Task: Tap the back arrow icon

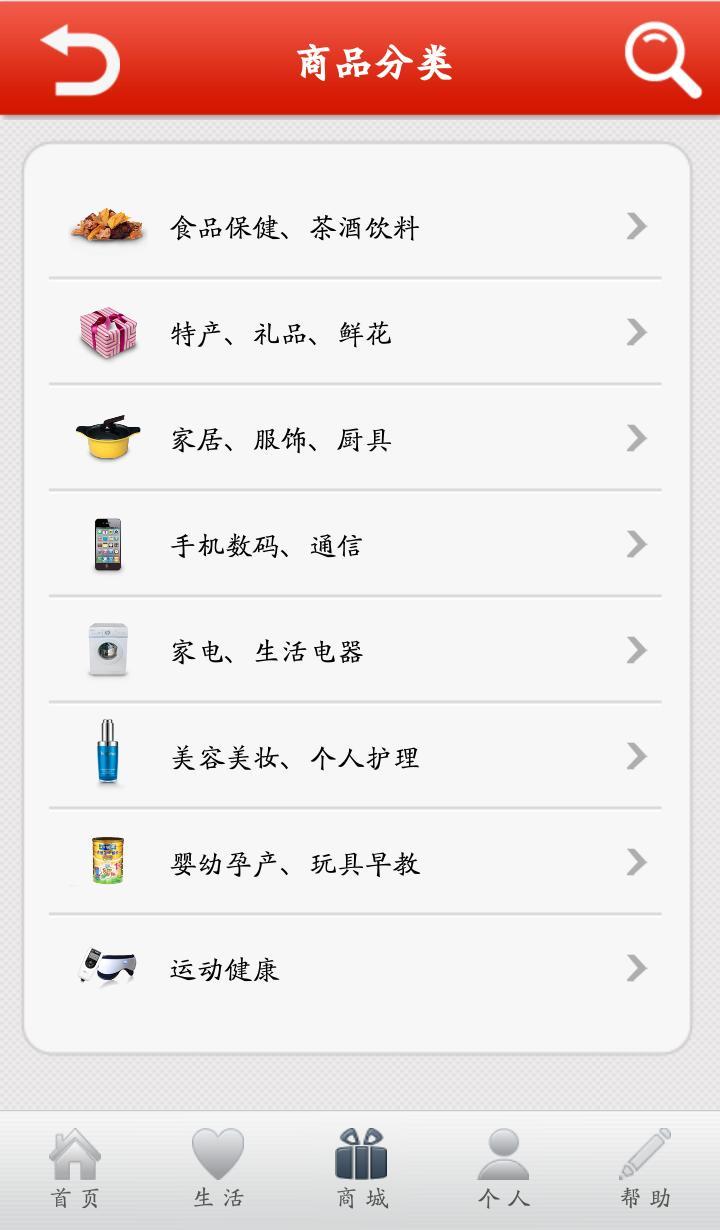Action: pos(80,60)
